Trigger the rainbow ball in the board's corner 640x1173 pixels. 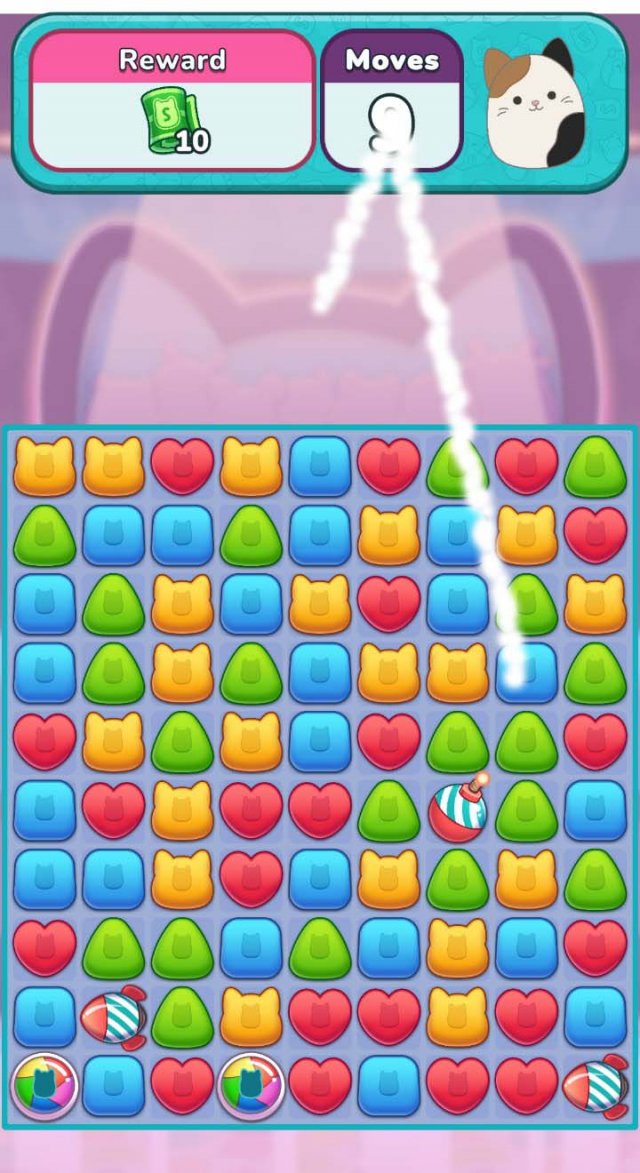[44, 1085]
